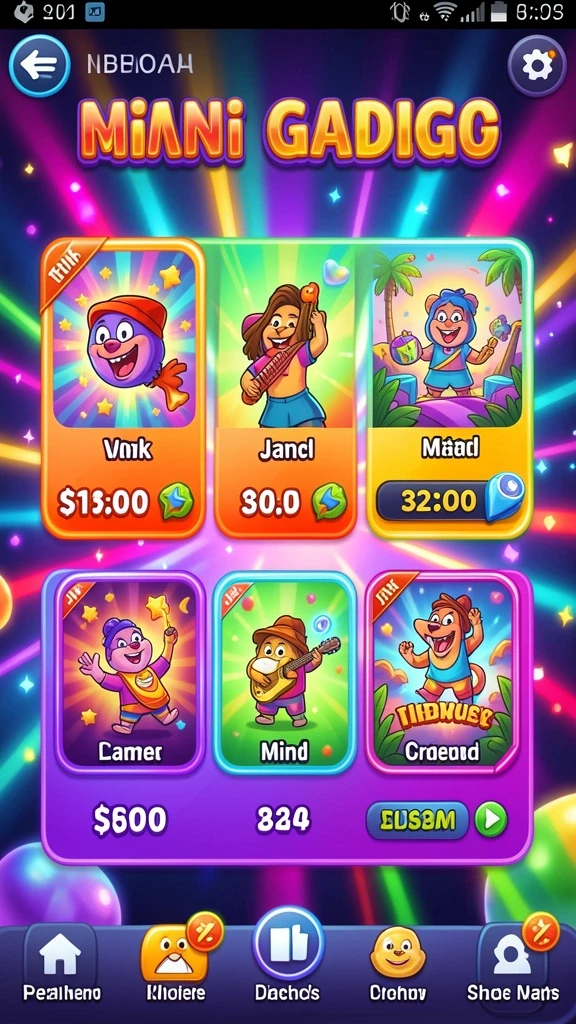Tap the green play arrow button
The width and height of the screenshot is (576, 1024).
[490, 820]
